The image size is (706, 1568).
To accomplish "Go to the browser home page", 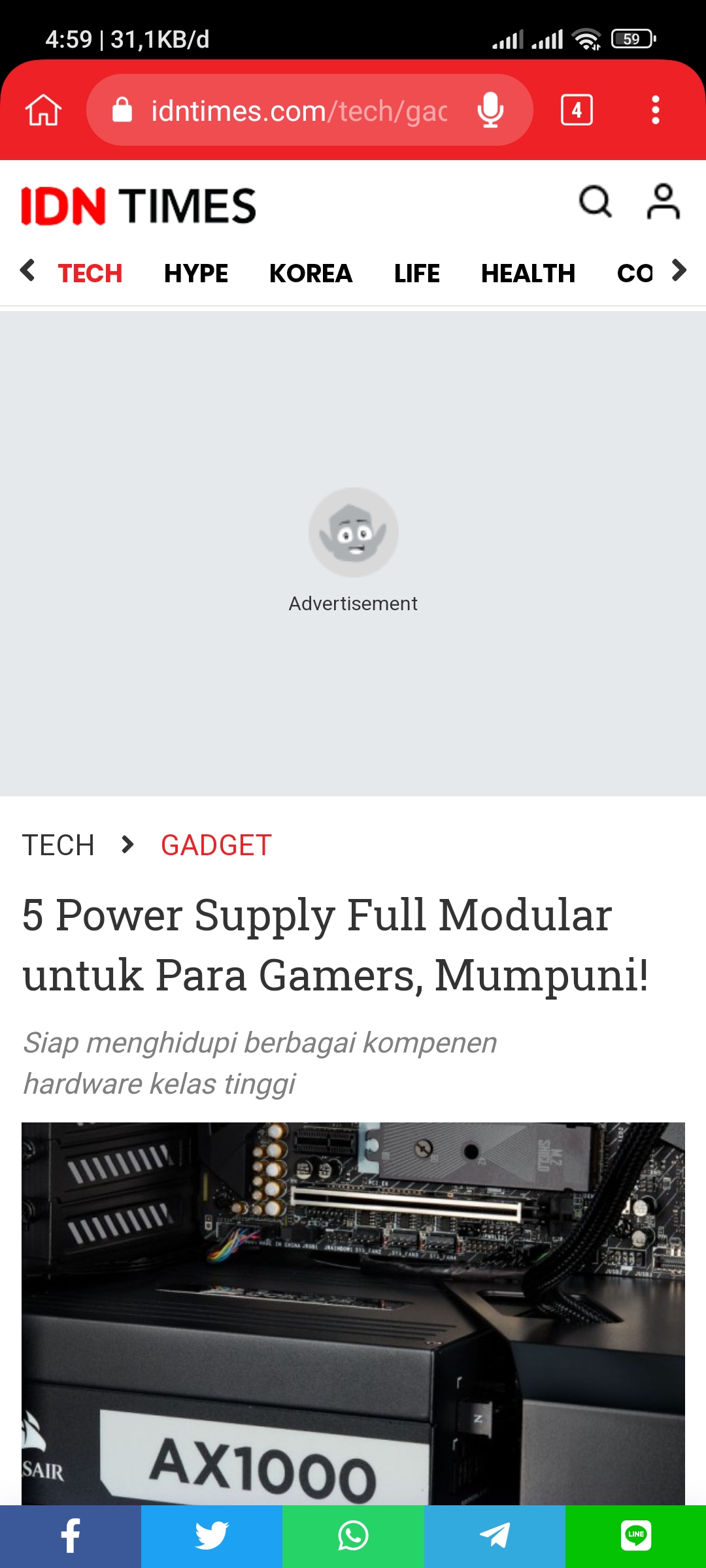I will (43, 110).
